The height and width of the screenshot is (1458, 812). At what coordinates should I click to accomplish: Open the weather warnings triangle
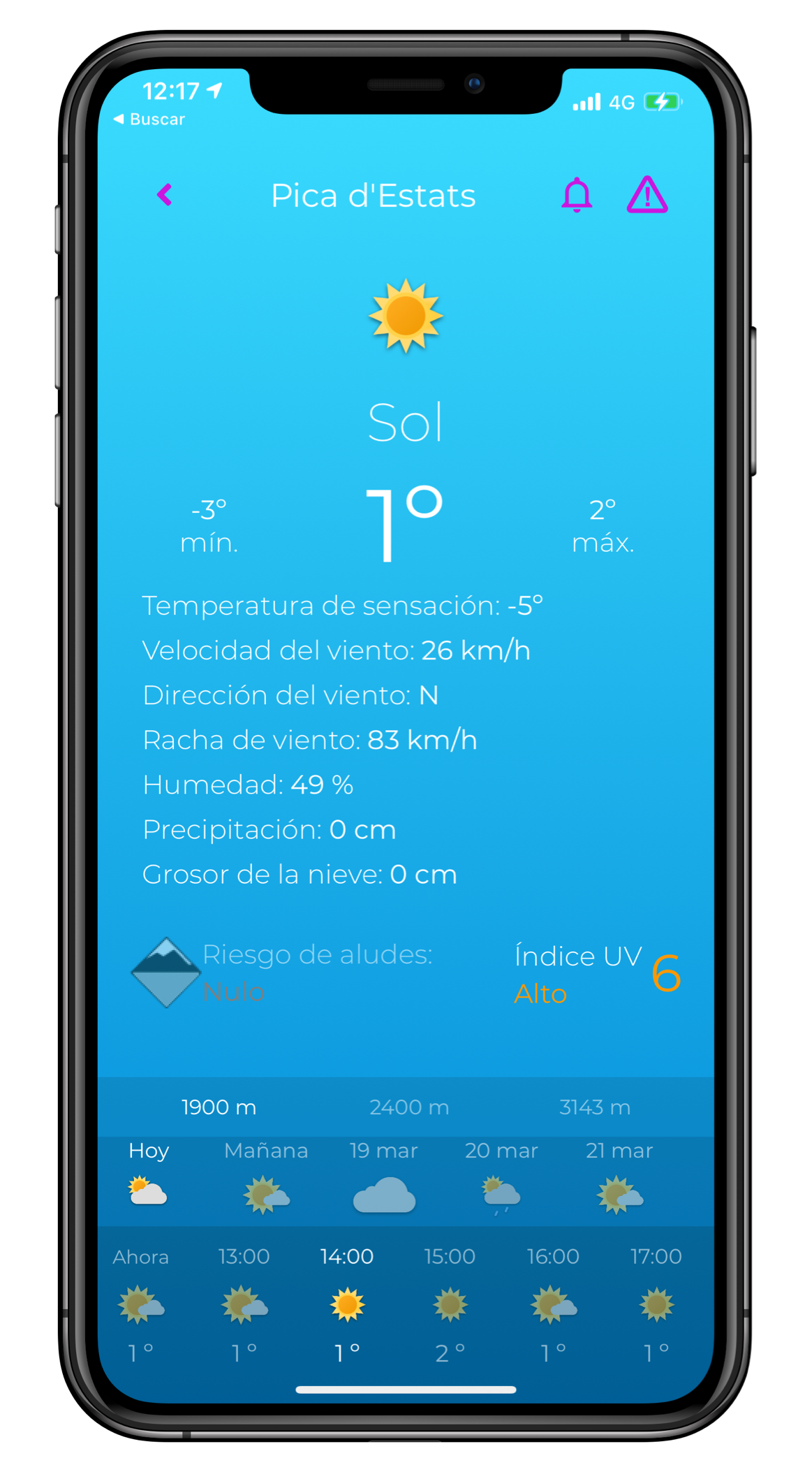(647, 195)
